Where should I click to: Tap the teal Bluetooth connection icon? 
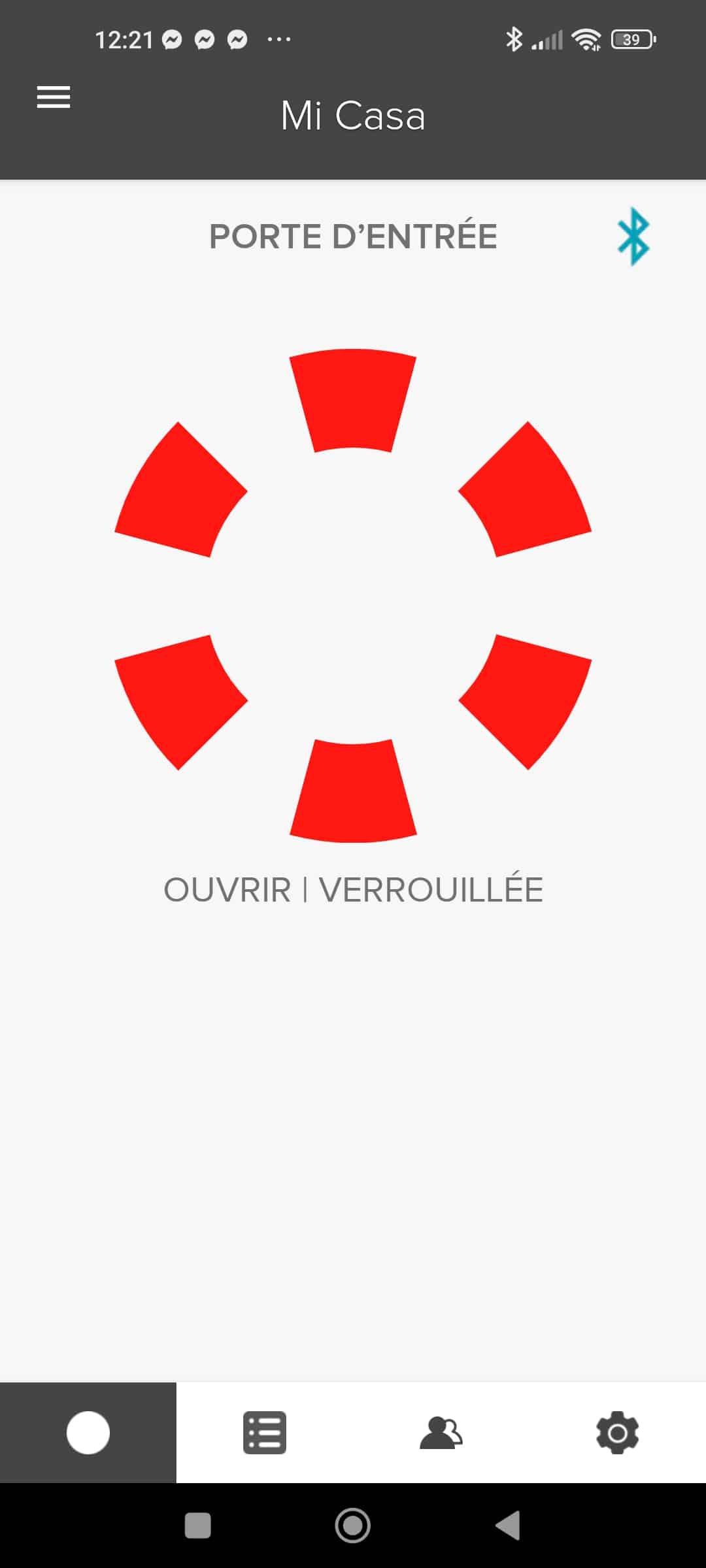tap(633, 237)
